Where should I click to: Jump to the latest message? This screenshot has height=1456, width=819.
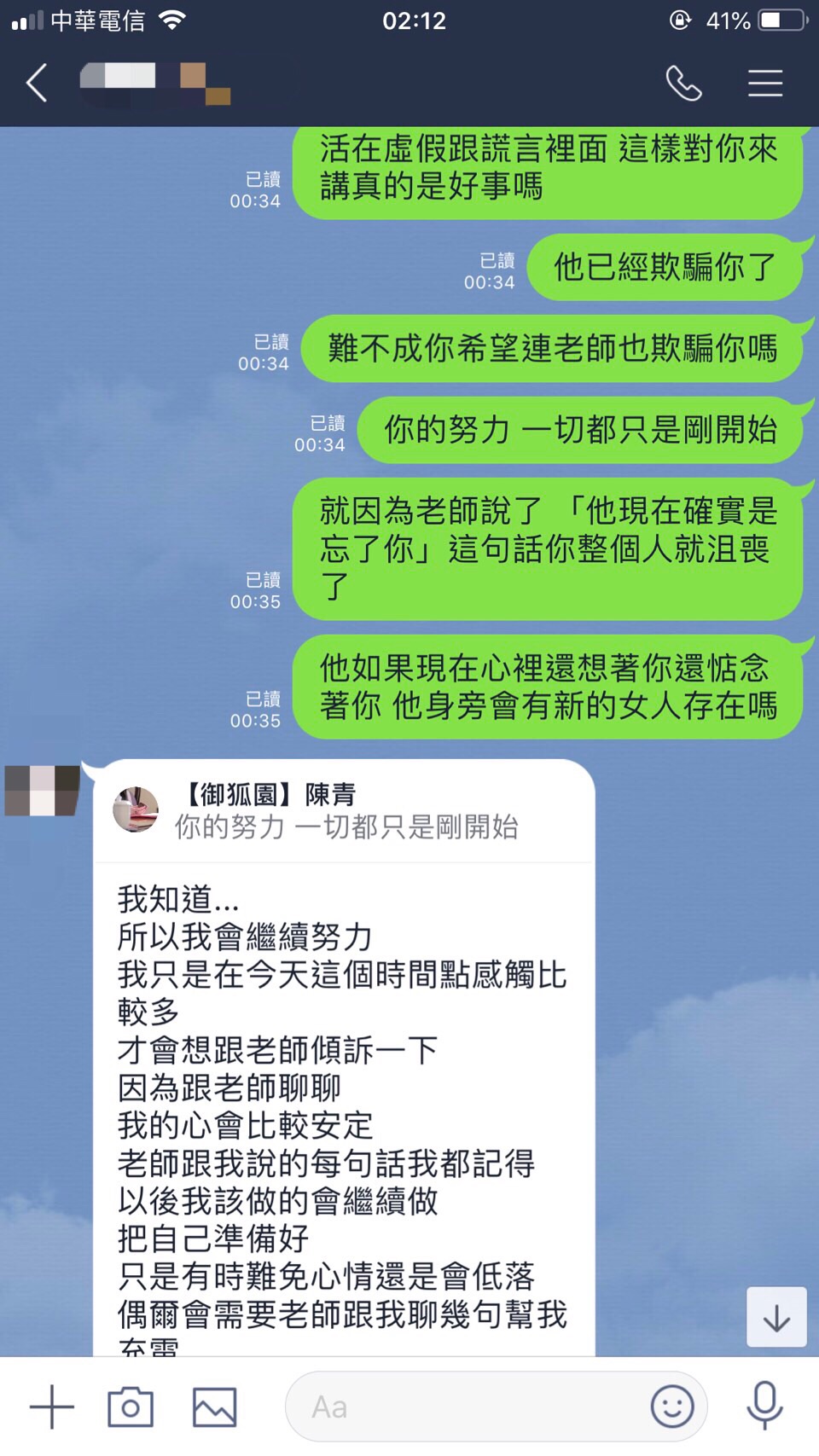(775, 1318)
